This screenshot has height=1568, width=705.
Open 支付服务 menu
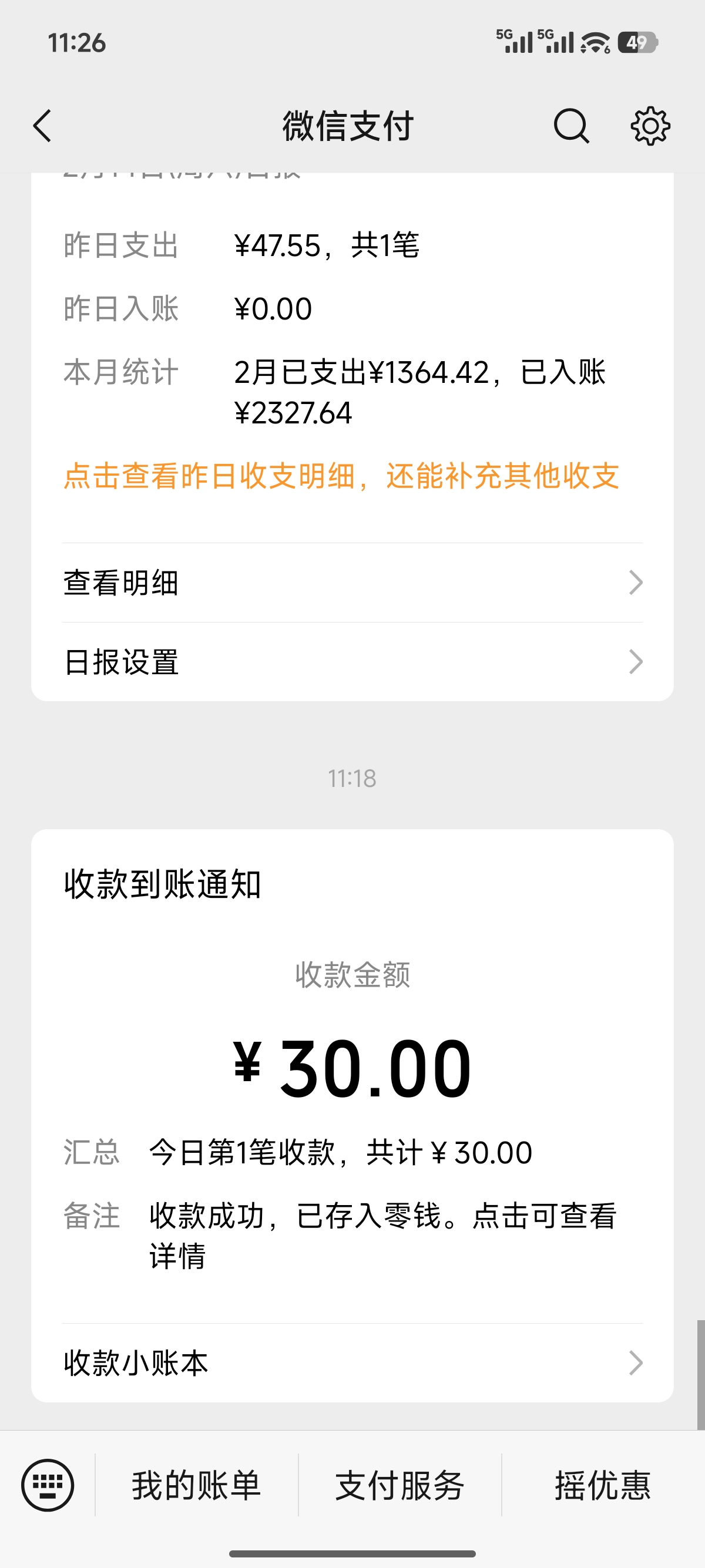coord(399,1485)
